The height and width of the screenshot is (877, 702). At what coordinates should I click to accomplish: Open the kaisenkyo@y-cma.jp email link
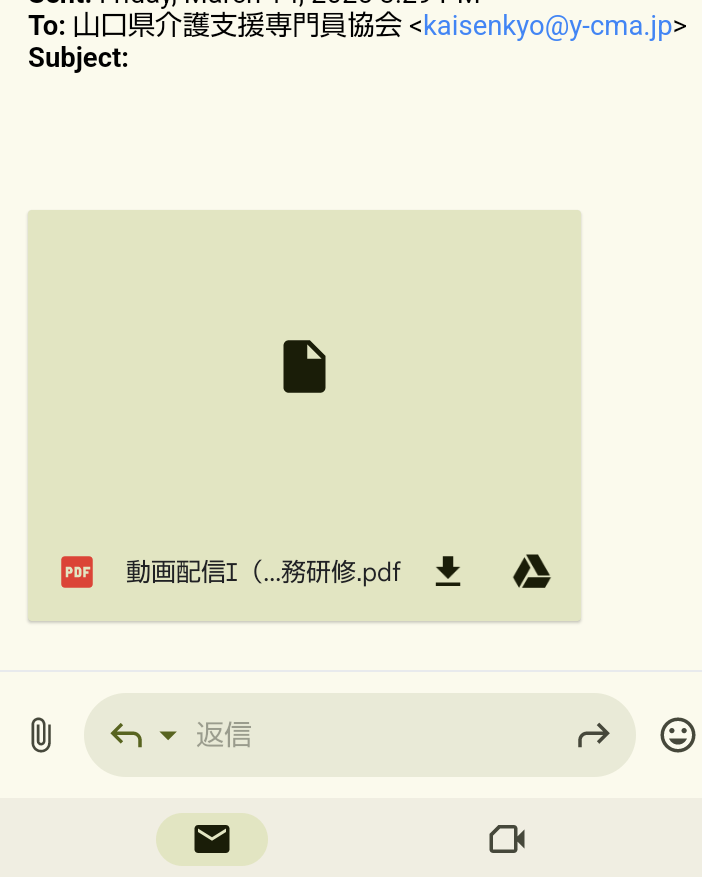pyautogui.click(x=547, y=27)
